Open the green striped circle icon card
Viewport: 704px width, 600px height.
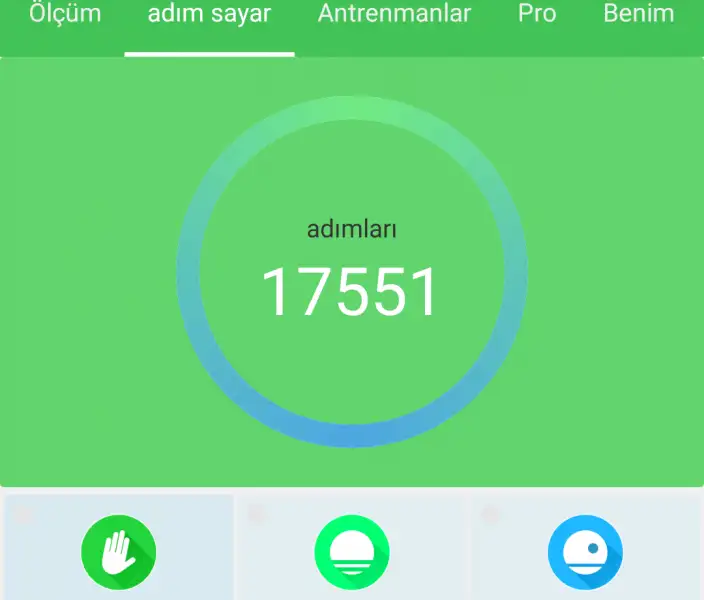click(352, 551)
